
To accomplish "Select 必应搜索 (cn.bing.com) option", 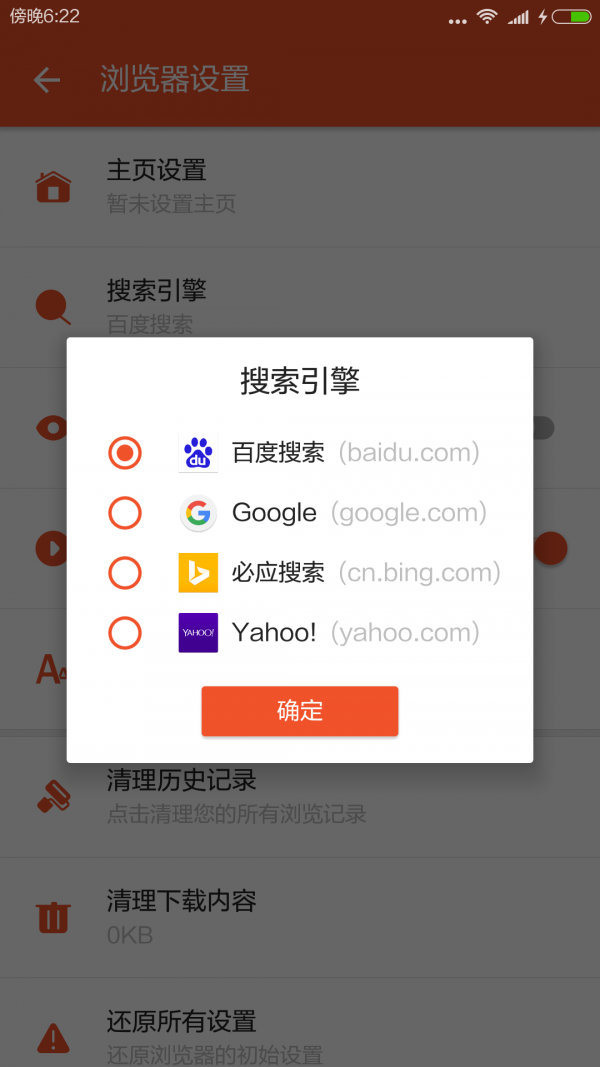I will [x=125, y=573].
